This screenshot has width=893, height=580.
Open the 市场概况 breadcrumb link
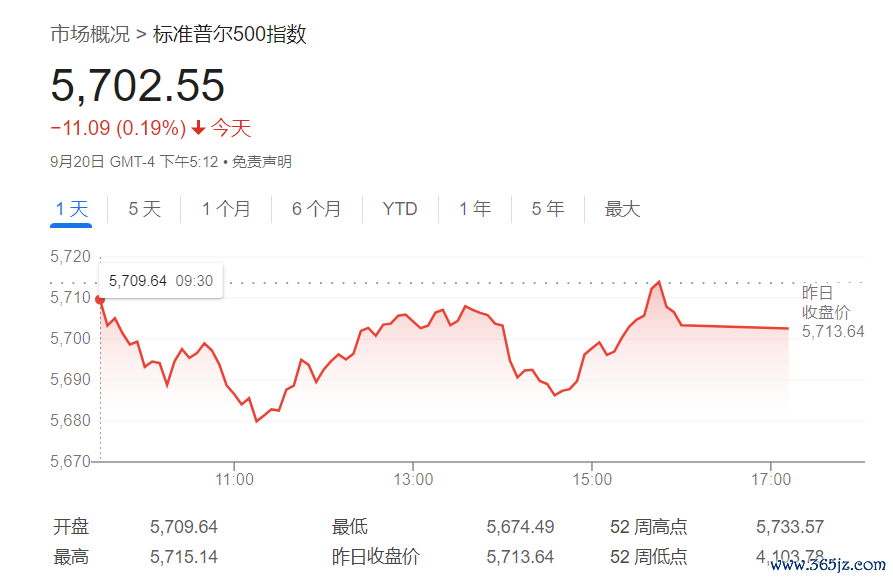[x=90, y=34]
